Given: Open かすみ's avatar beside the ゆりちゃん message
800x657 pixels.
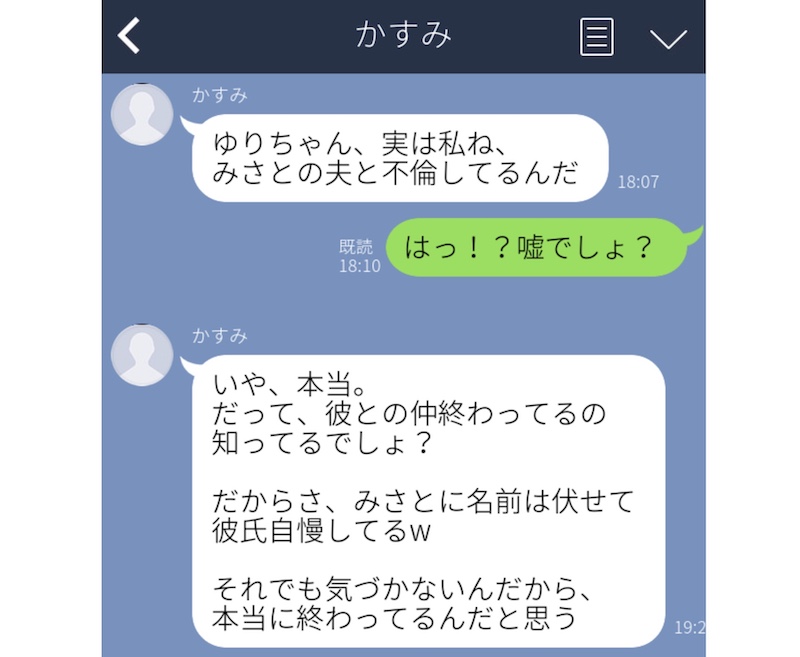Looking at the screenshot, I should click(142, 114).
